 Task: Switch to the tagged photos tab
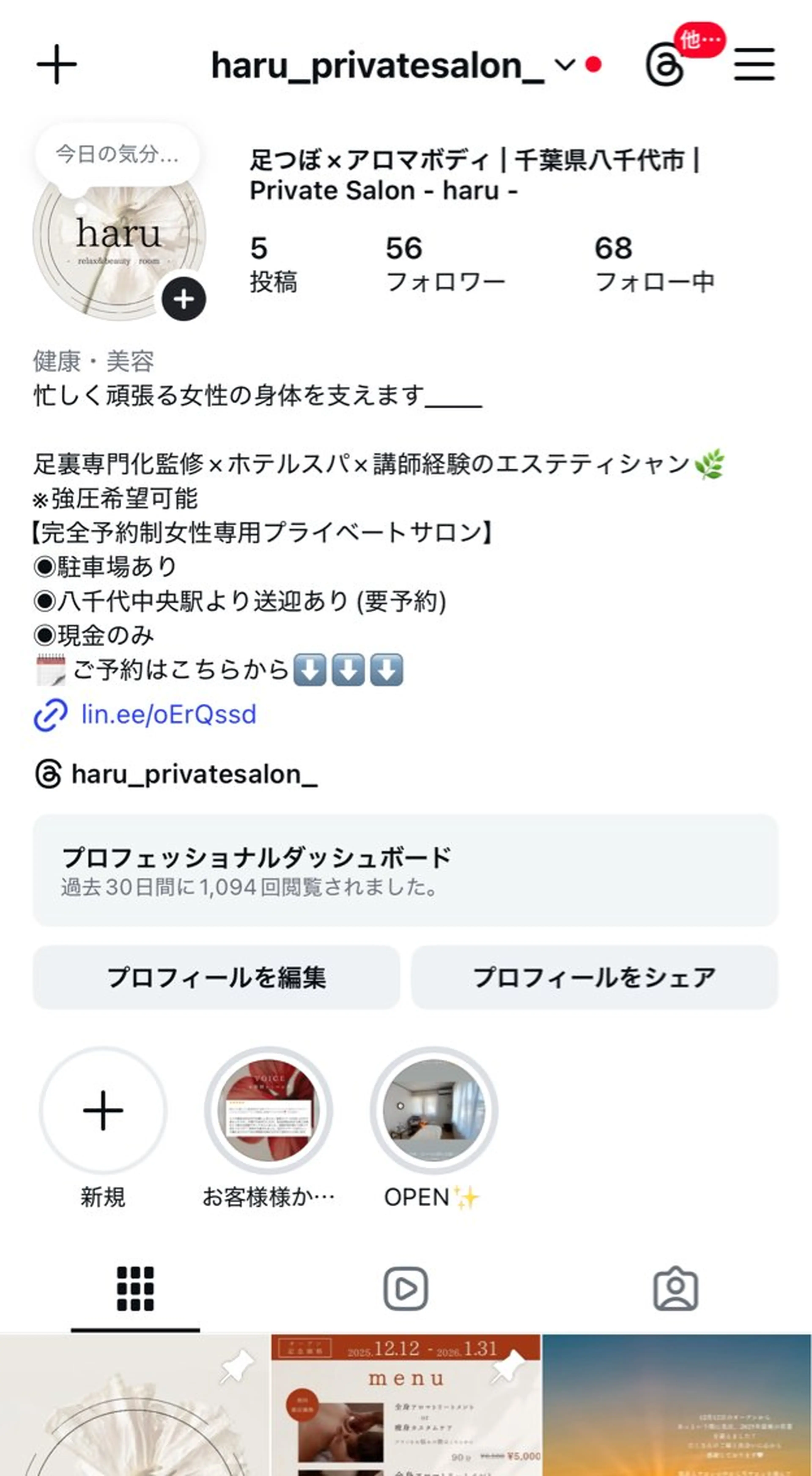pyautogui.click(x=676, y=1289)
